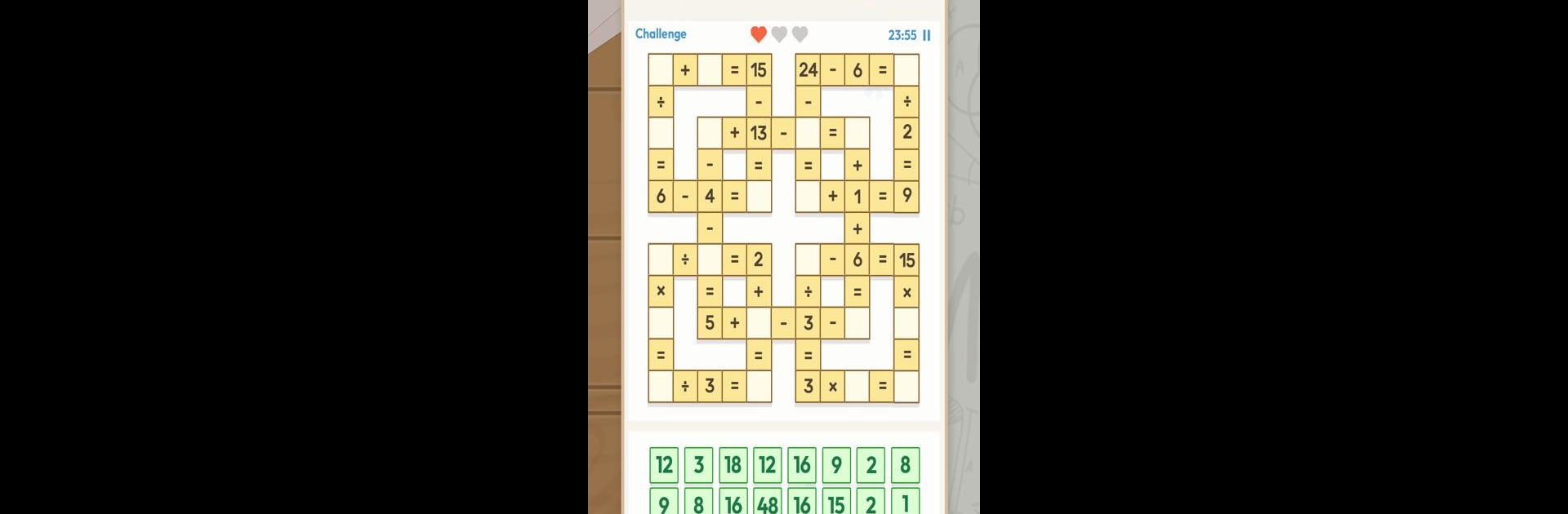Select the empty cell before + 1 = 9
This screenshot has height=514, width=1568.
pos(808,197)
